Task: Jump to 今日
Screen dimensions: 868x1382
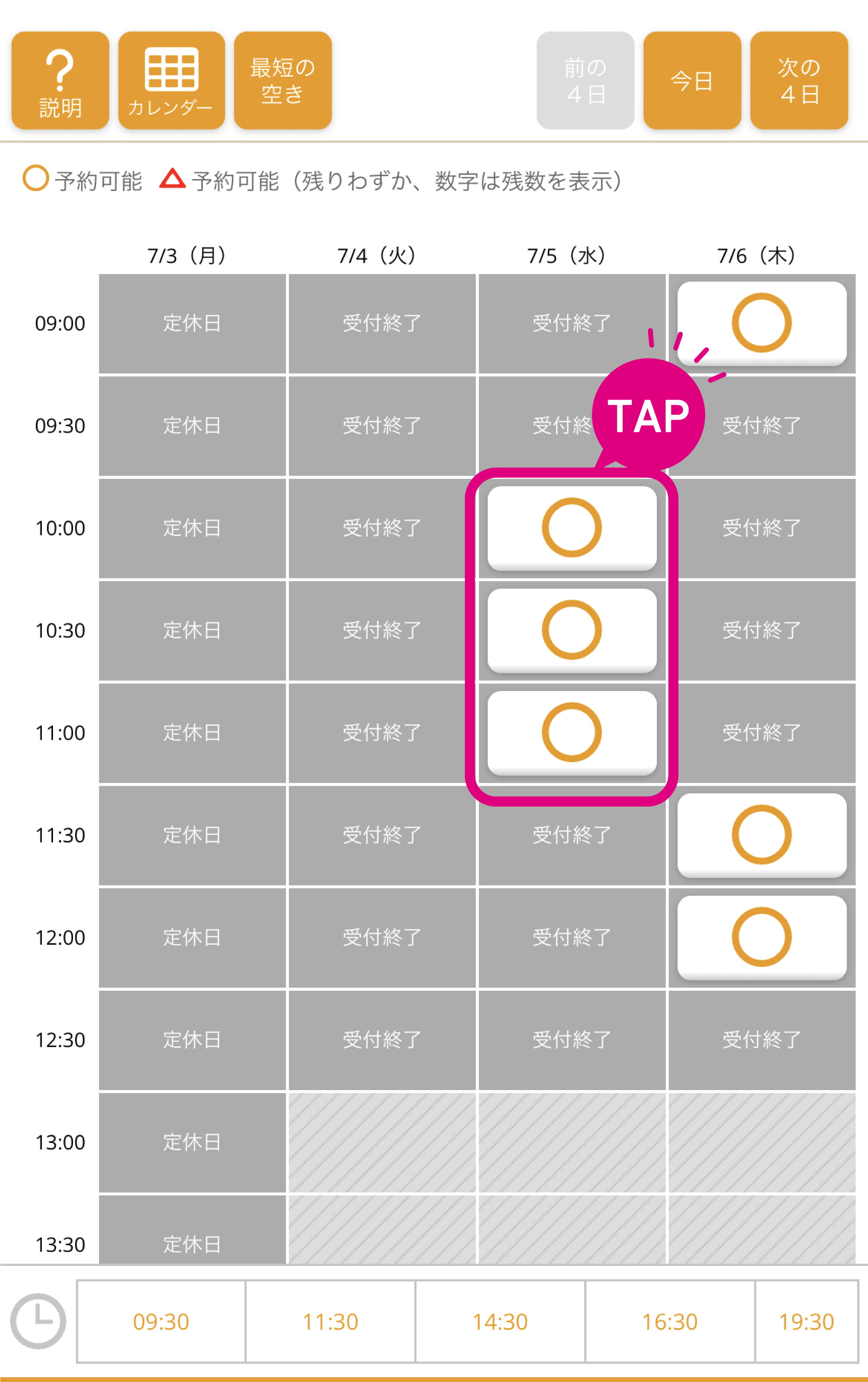Action: pos(692,81)
